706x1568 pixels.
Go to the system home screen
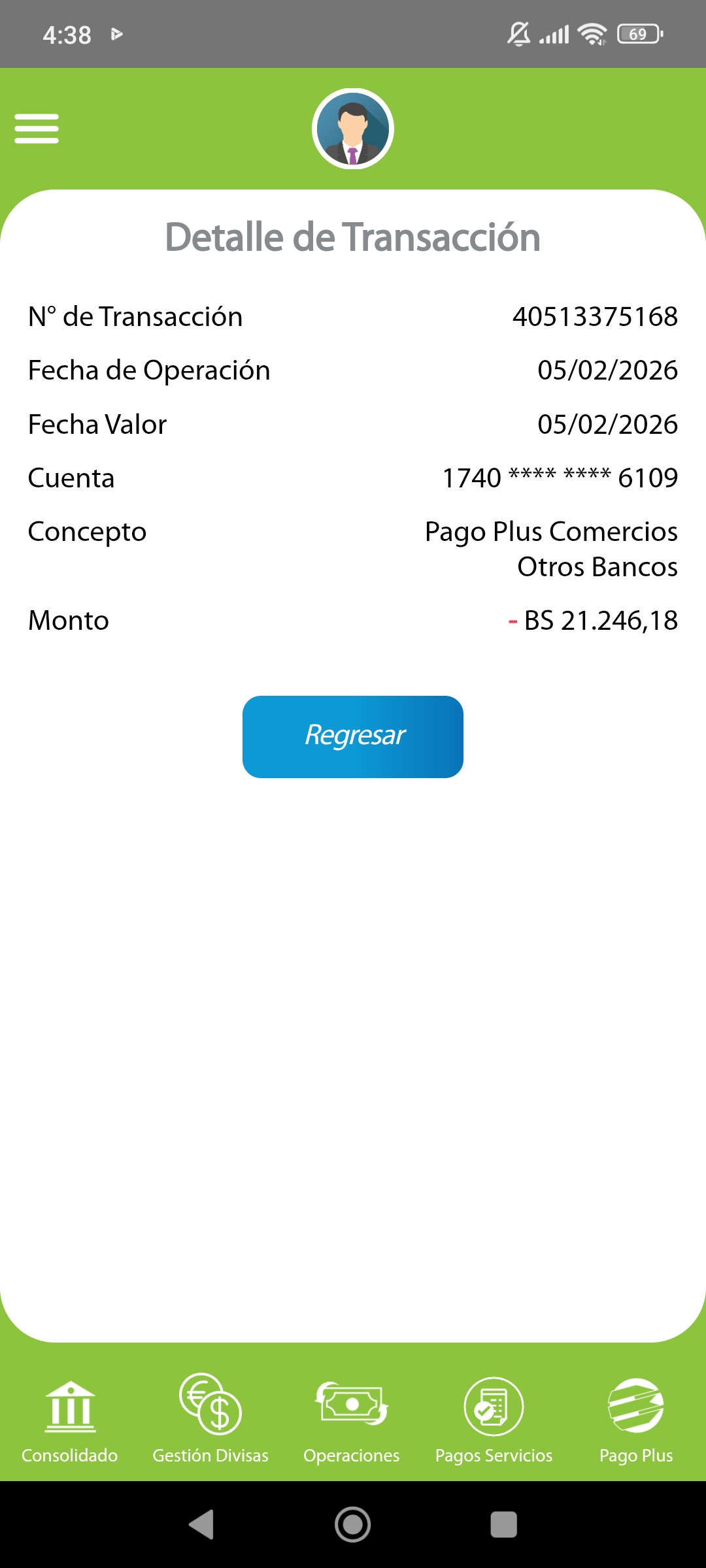point(353,1524)
